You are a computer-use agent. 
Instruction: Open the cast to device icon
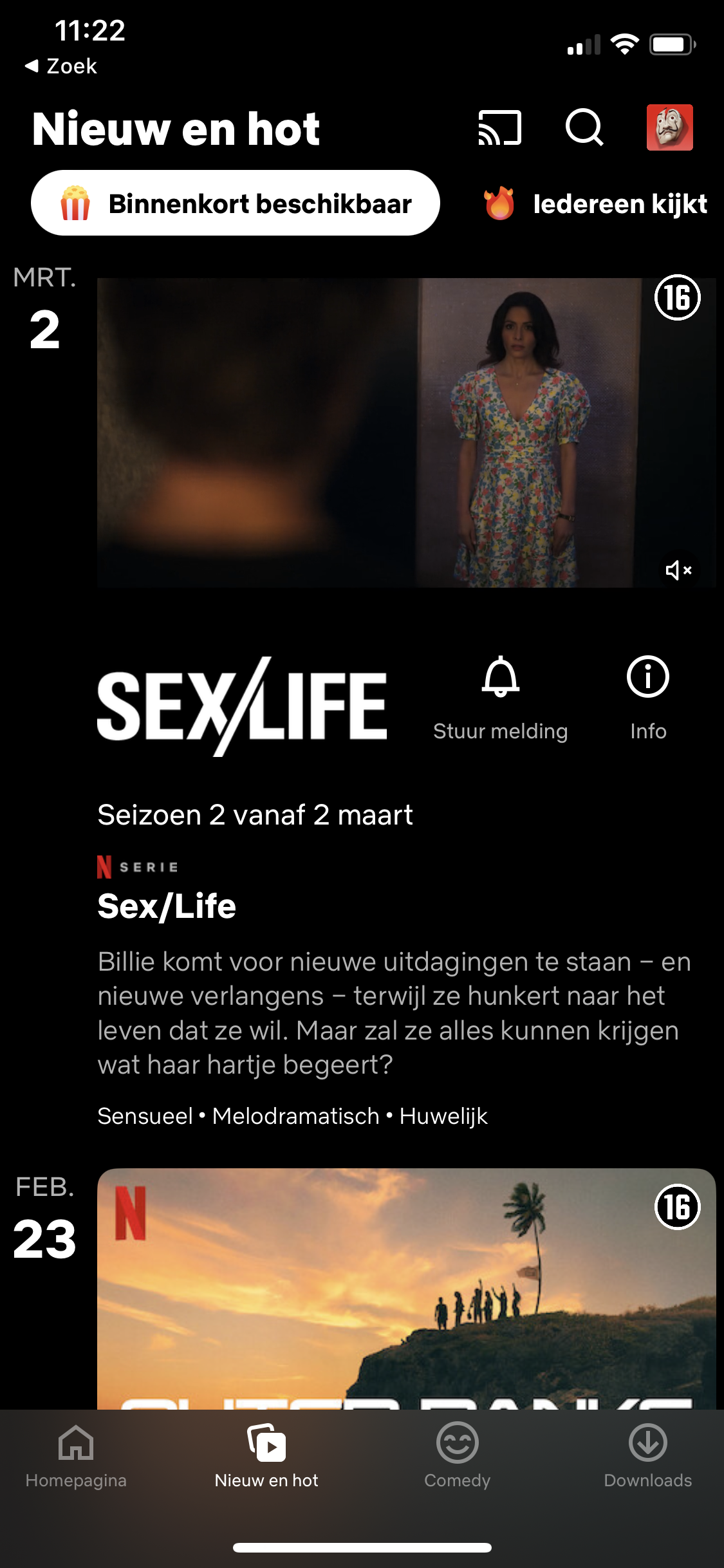499,128
